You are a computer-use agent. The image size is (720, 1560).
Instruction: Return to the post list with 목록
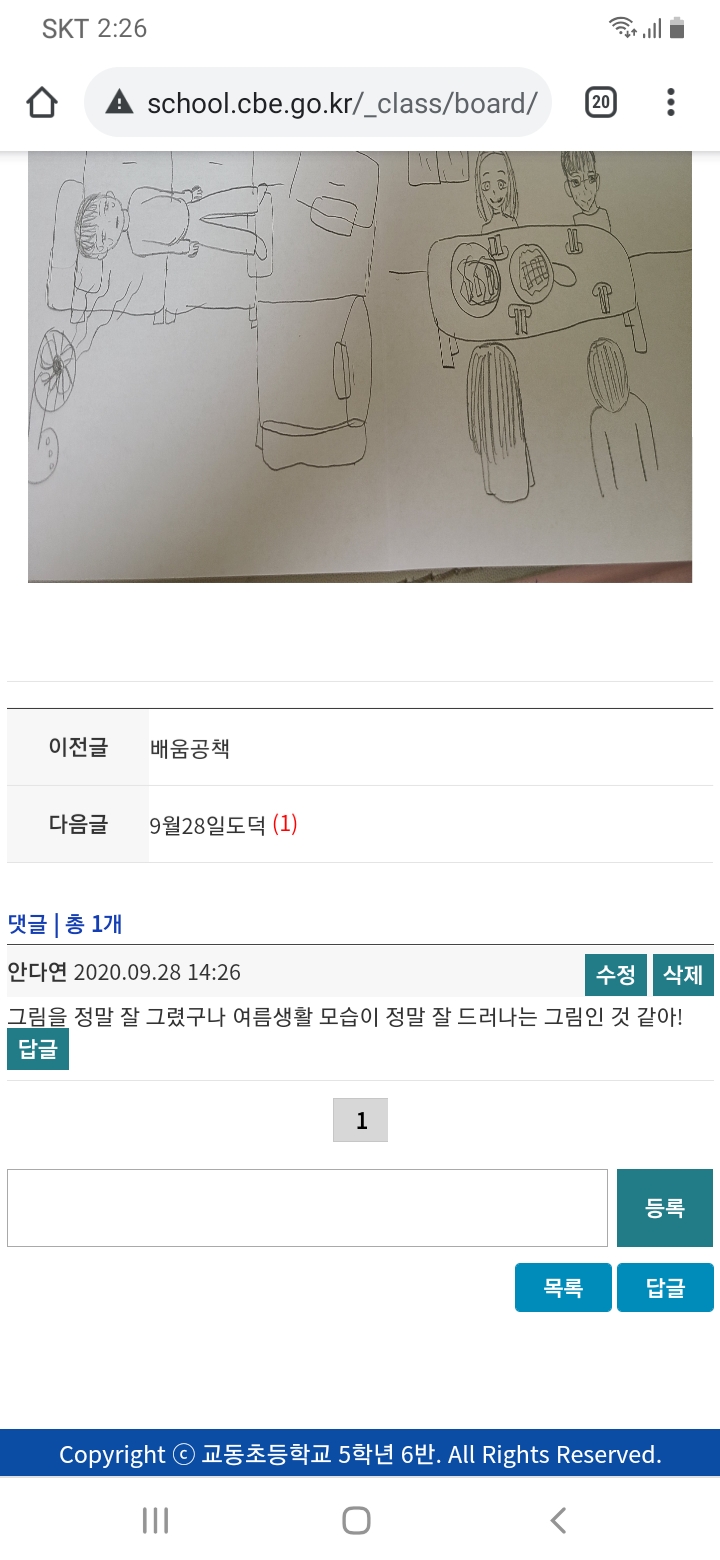coord(563,1288)
